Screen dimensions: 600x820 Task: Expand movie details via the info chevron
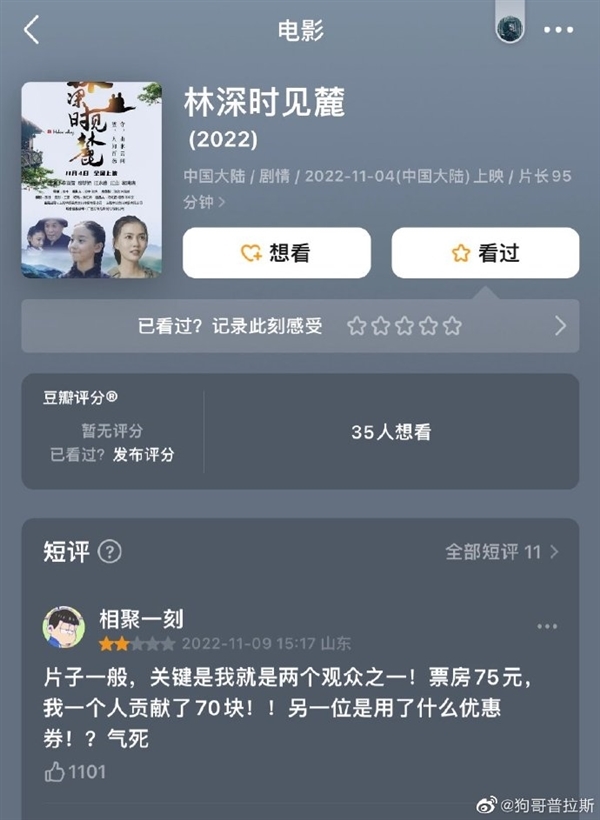click(x=222, y=202)
